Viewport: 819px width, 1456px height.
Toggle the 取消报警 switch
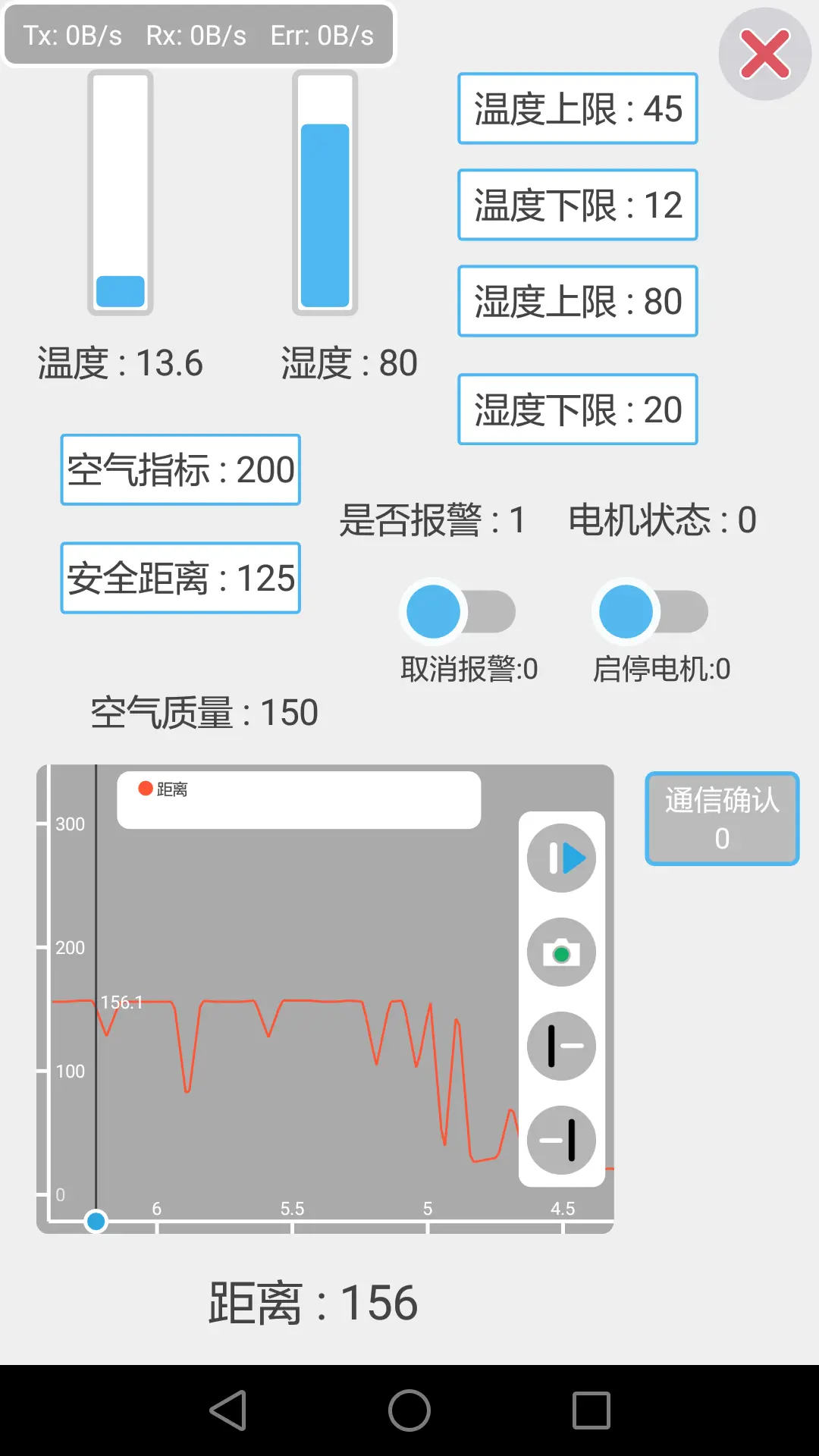pos(457,611)
